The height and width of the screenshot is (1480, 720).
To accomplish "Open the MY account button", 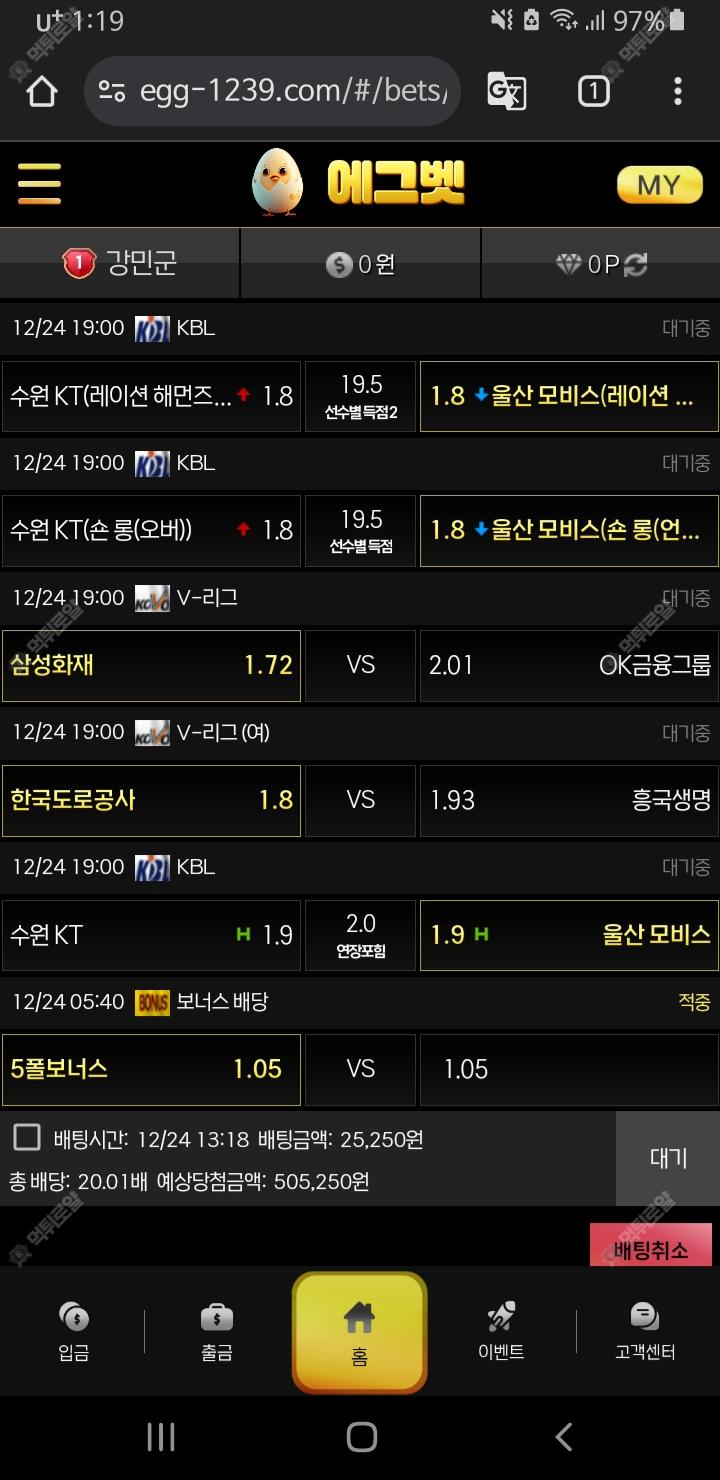I will click(x=659, y=185).
